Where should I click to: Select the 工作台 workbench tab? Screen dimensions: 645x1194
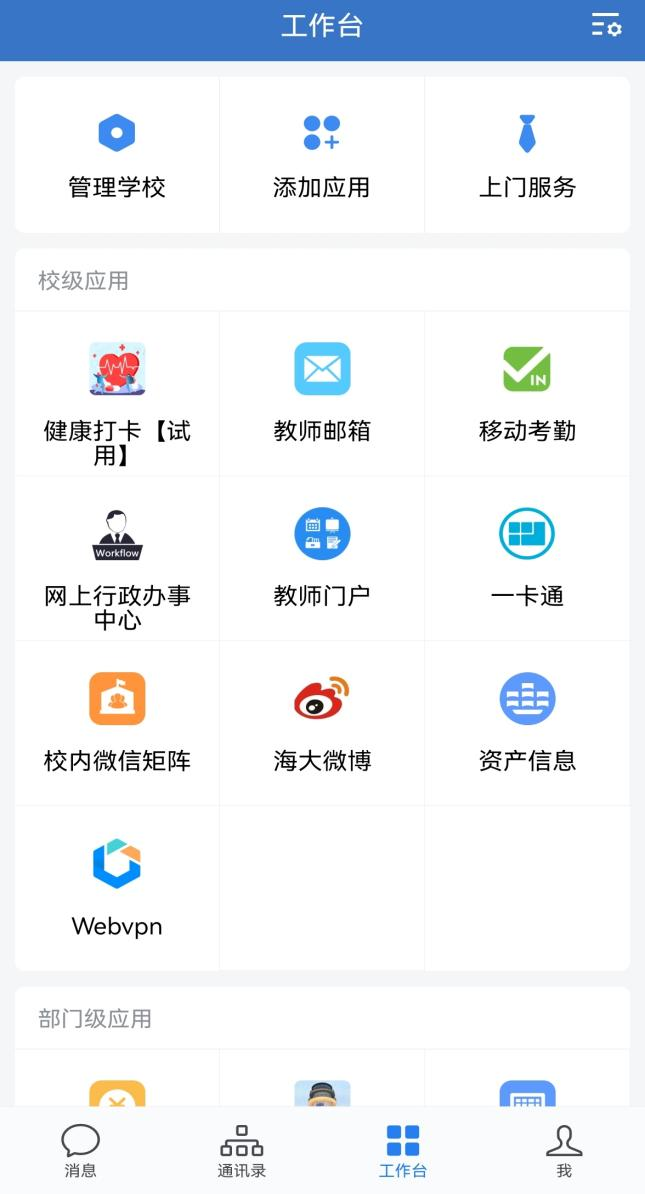[x=403, y=1150]
